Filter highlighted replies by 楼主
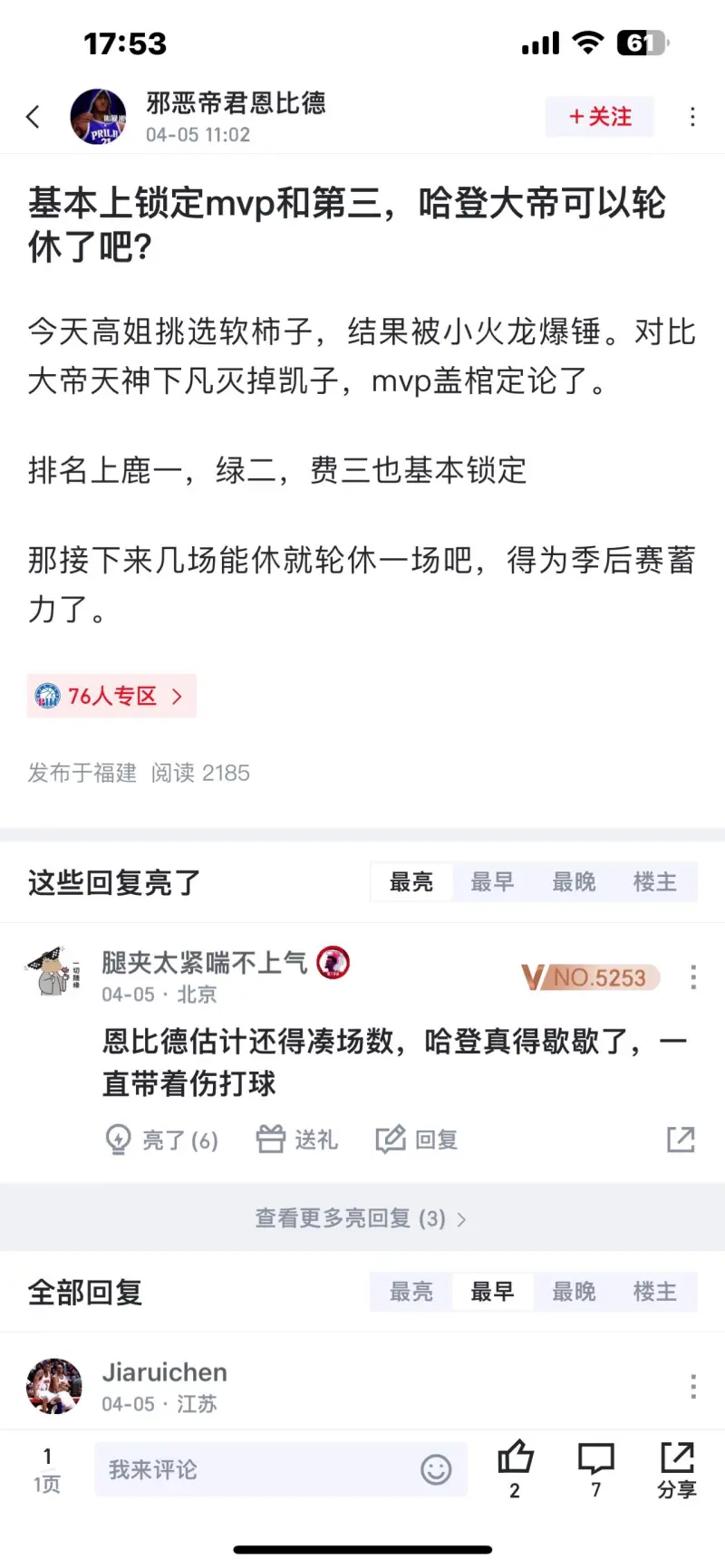 click(654, 881)
